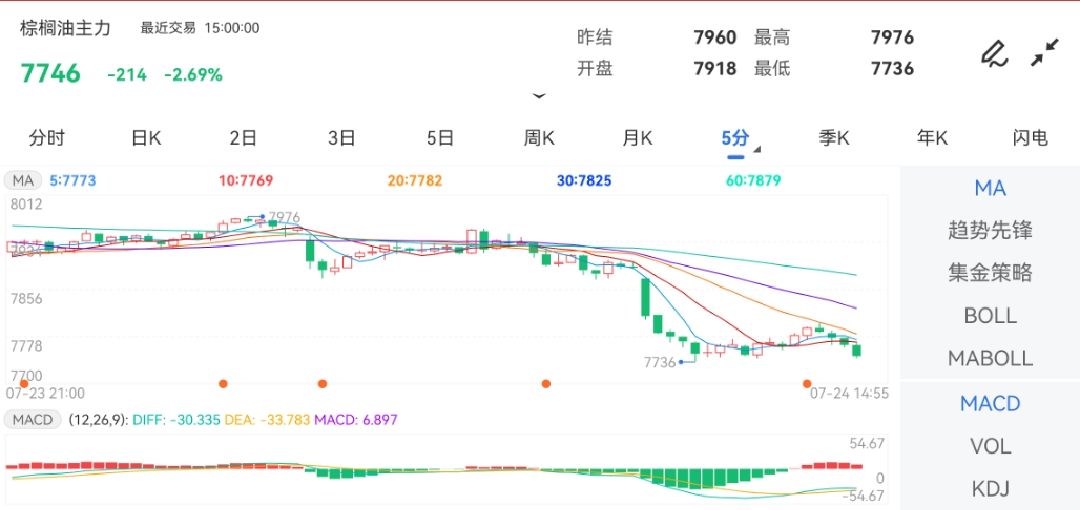Select the 2日 timeframe tab
Viewport: 1080px width, 510px height.
(x=243, y=138)
